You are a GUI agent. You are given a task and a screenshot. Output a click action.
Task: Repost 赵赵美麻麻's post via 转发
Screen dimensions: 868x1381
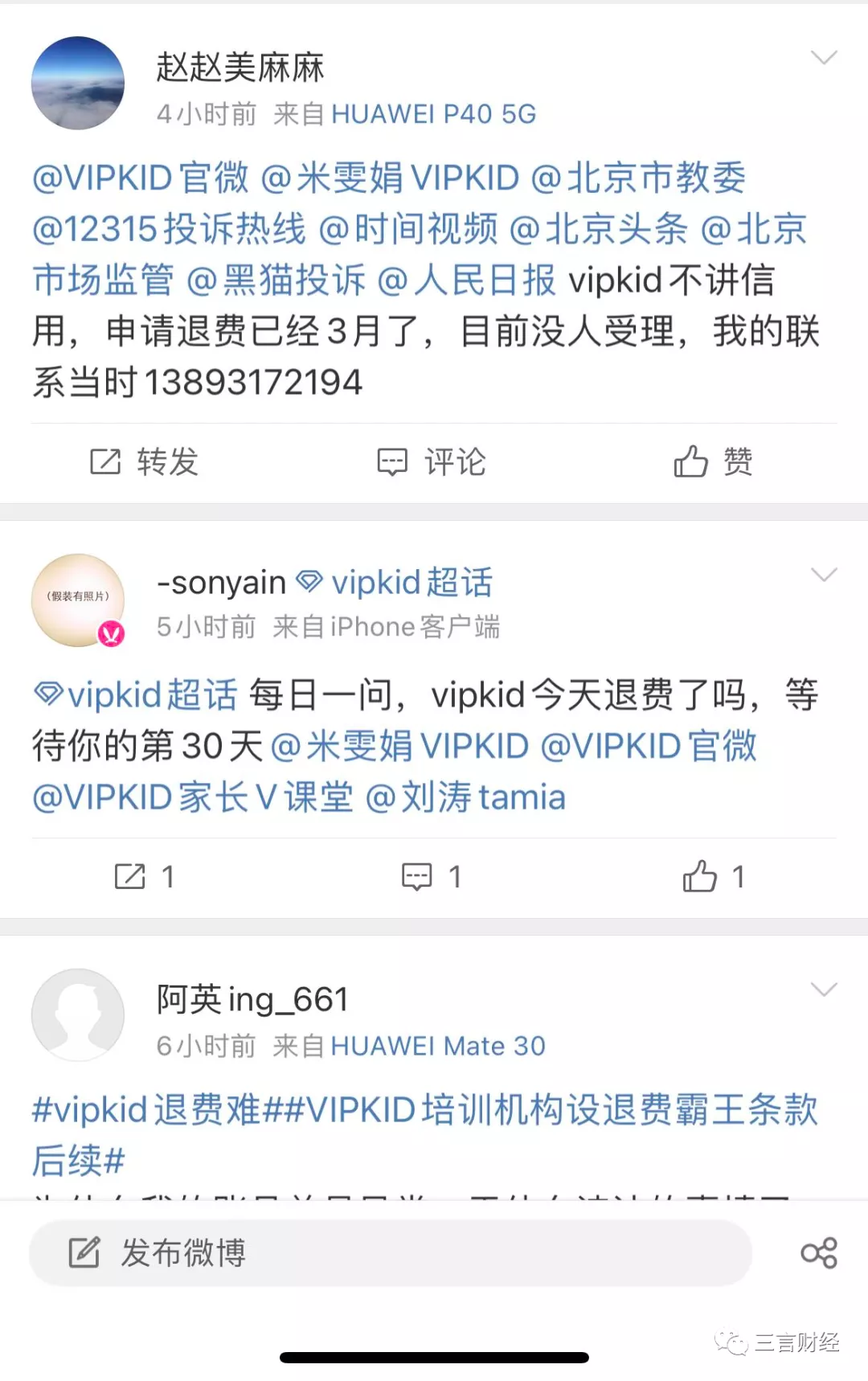[x=144, y=462]
